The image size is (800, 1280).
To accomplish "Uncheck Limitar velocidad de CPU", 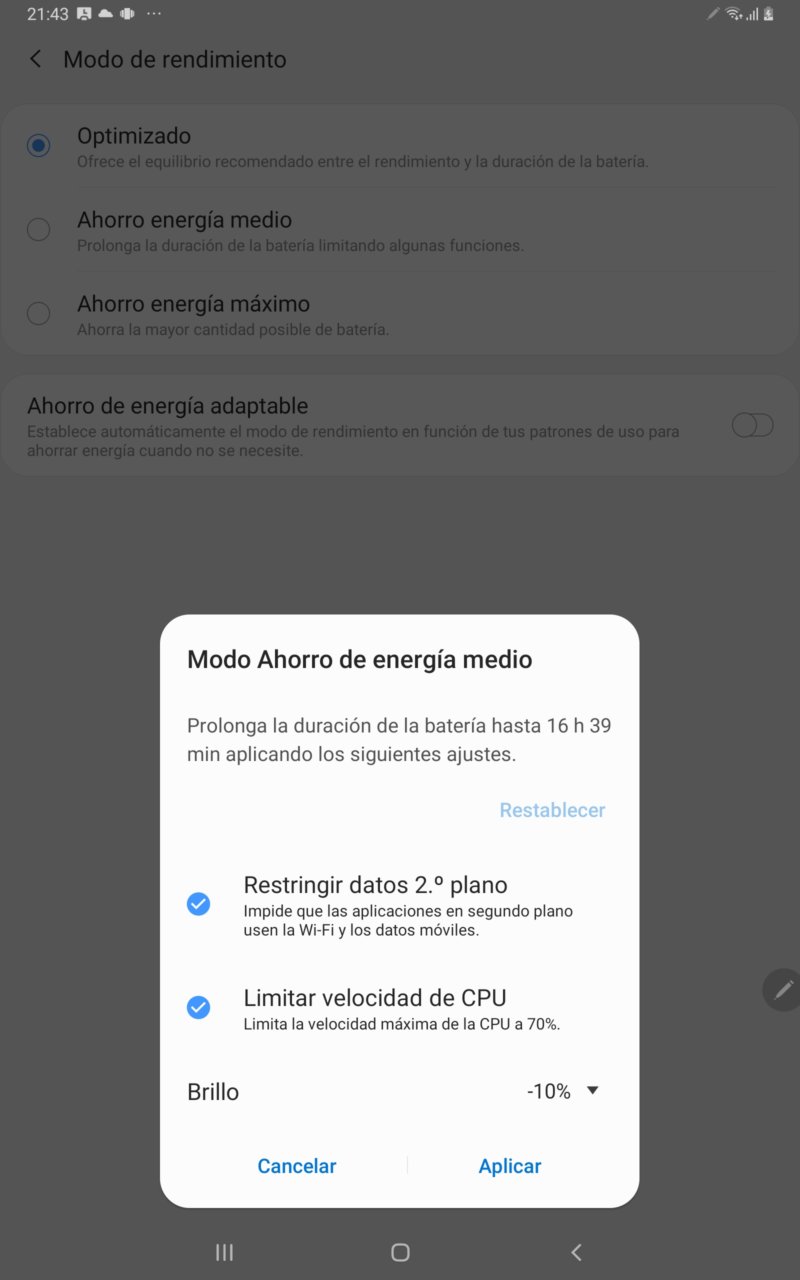I will click(x=199, y=1007).
